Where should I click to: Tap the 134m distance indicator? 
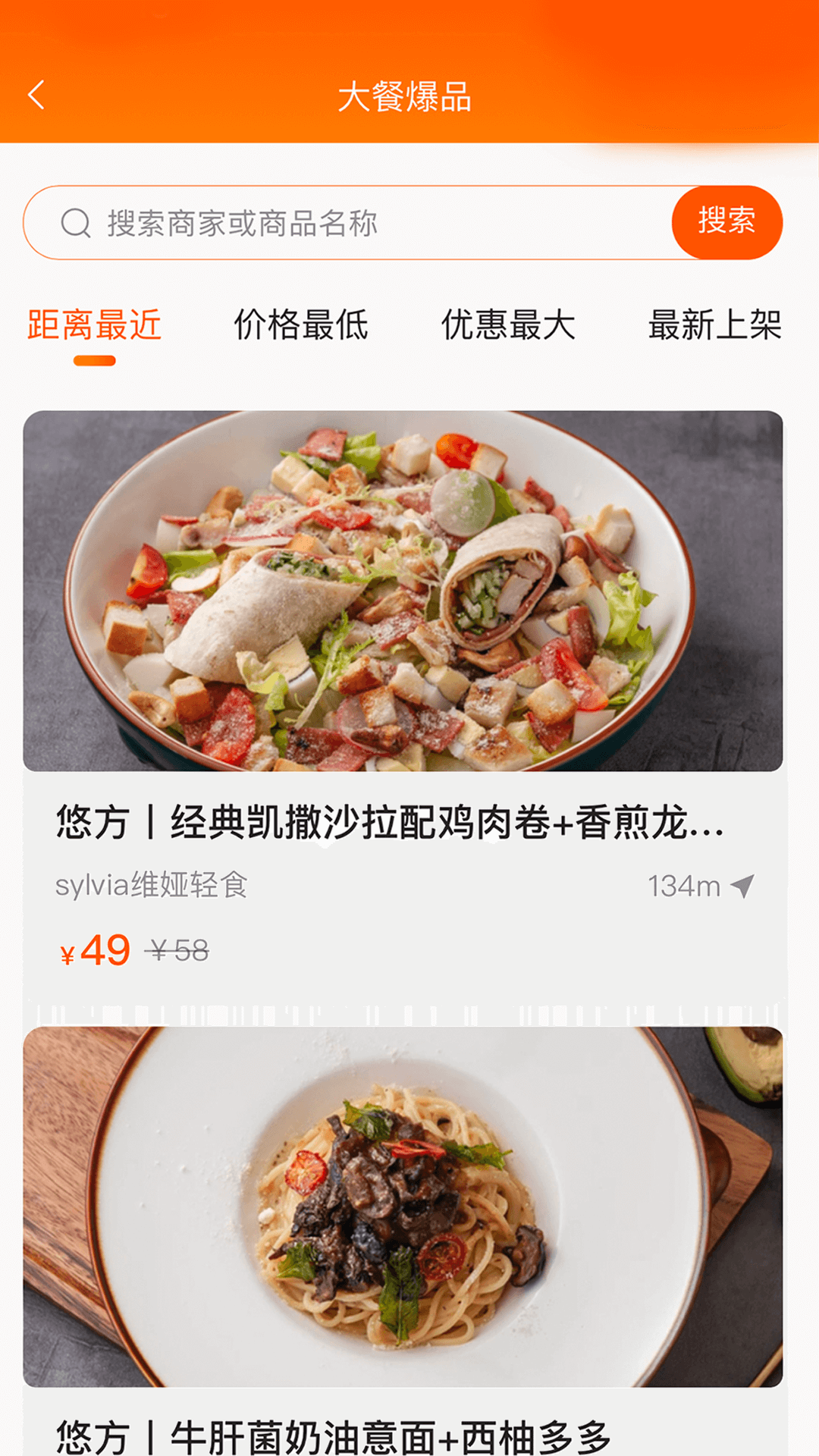tap(682, 884)
